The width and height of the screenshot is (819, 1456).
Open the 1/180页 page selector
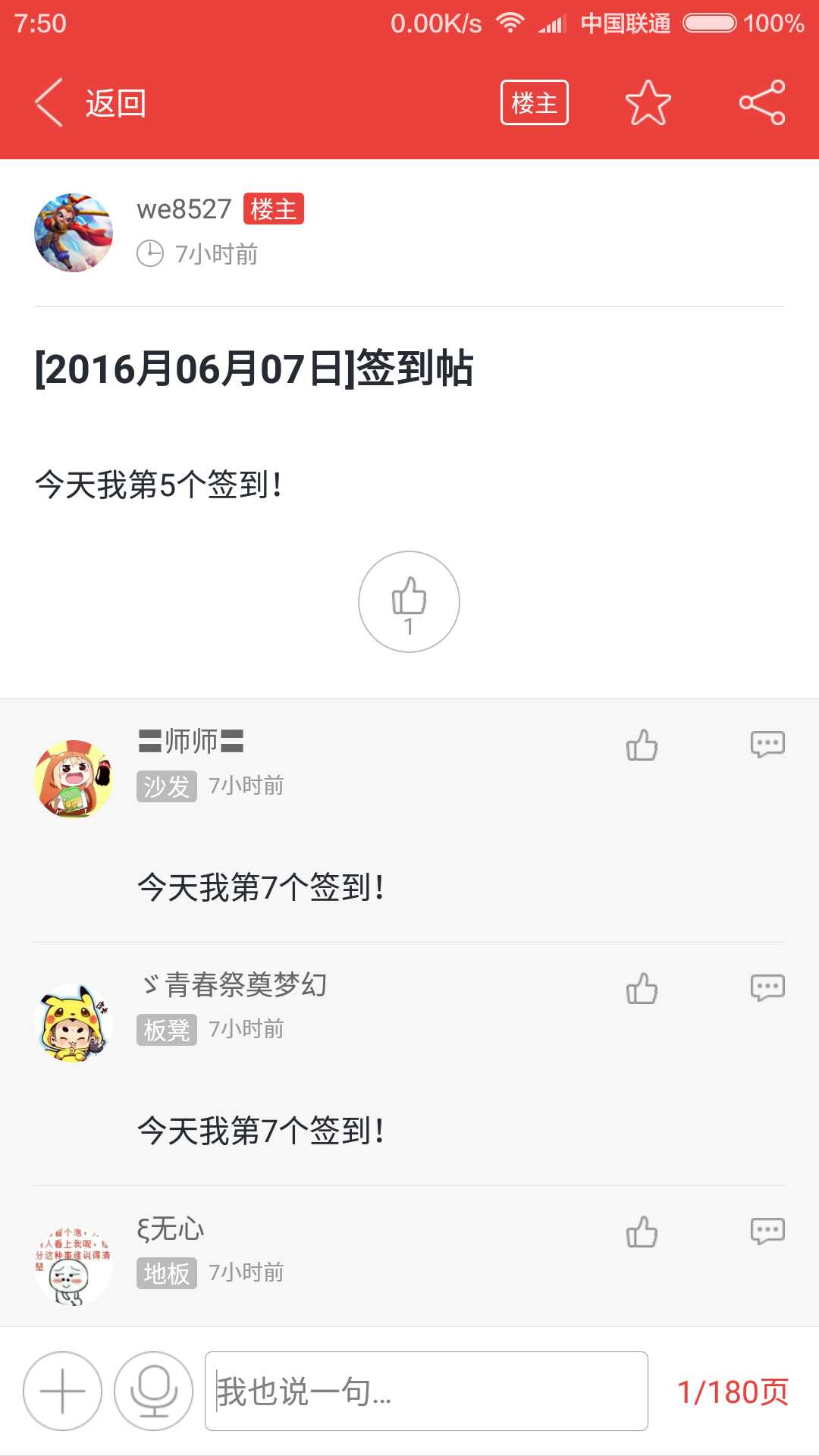point(733,1392)
